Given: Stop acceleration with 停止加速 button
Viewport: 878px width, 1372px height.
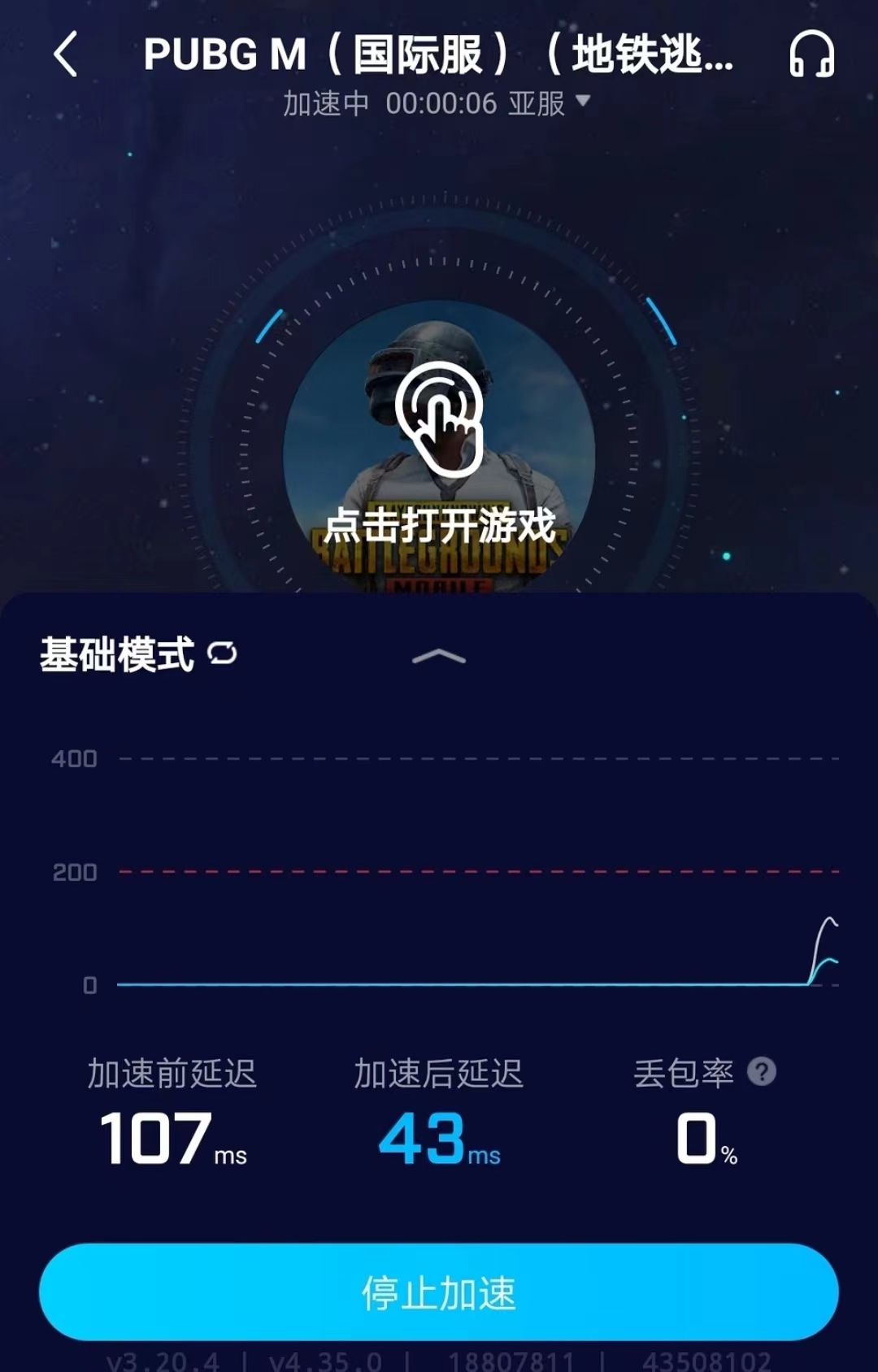Looking at the screenshot, I should click(439, 1292).
